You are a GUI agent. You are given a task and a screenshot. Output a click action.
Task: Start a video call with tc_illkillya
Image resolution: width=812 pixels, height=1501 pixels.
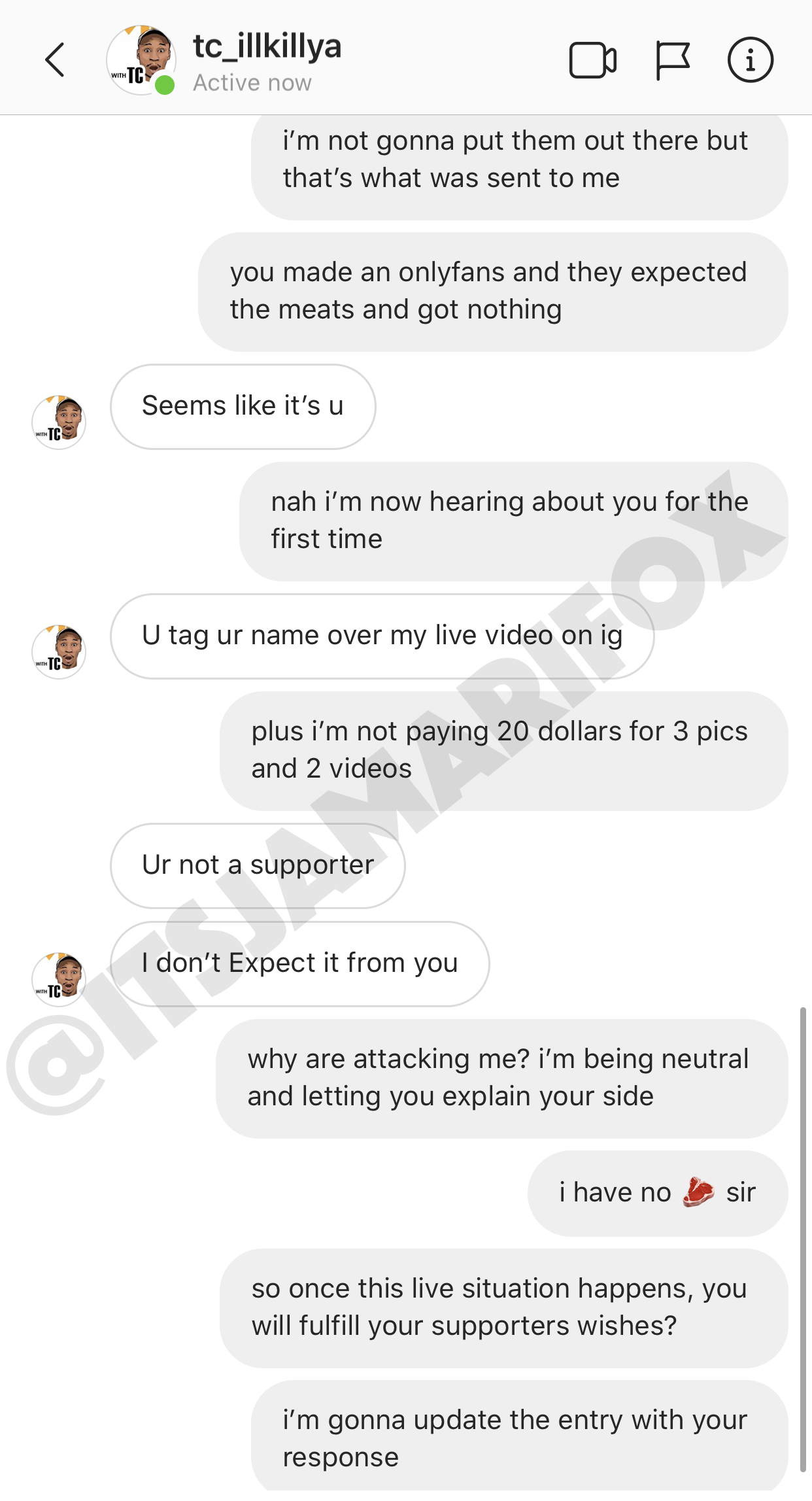592,60
